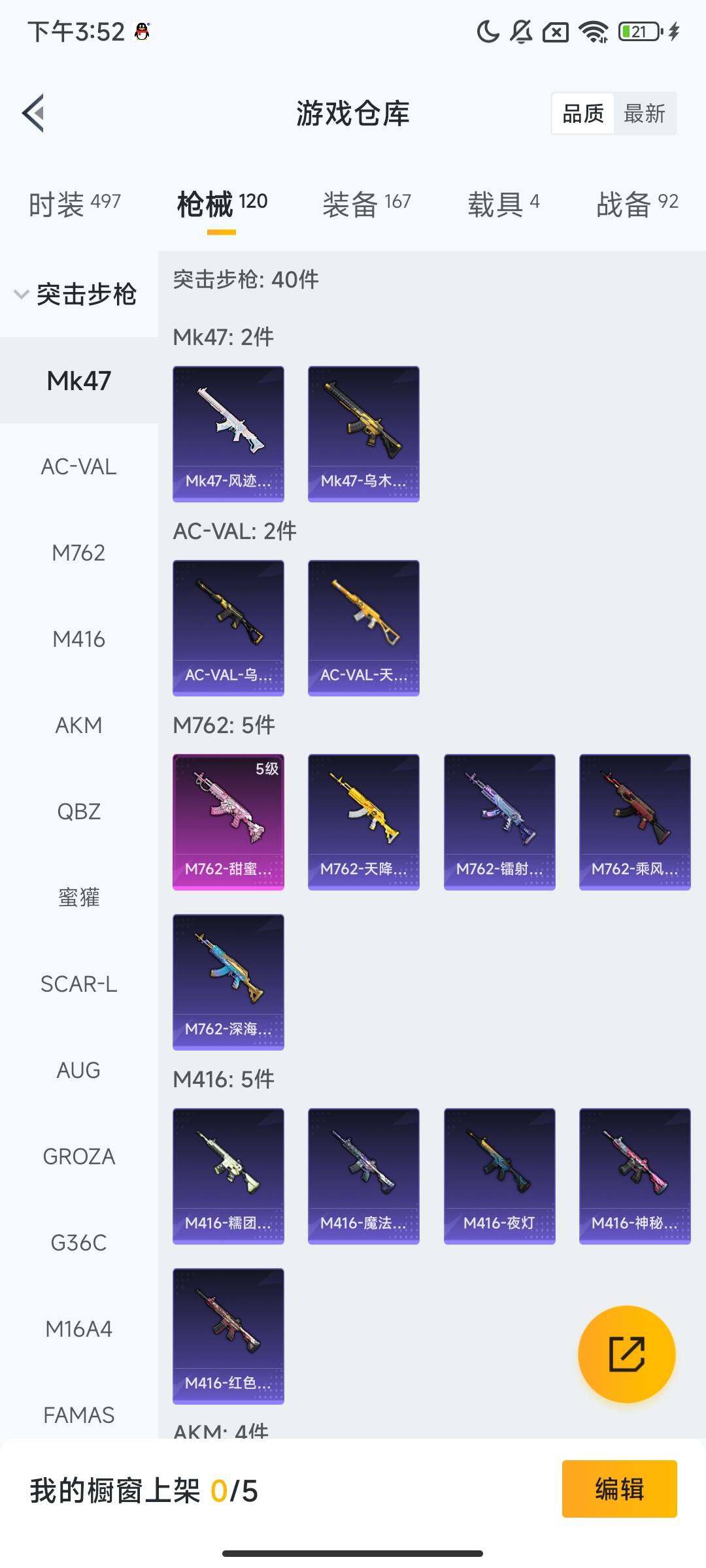The height and width of the screenshot is (1568, 706).
Task: Switch to the 时装 tab
Action: click(75, 203)
